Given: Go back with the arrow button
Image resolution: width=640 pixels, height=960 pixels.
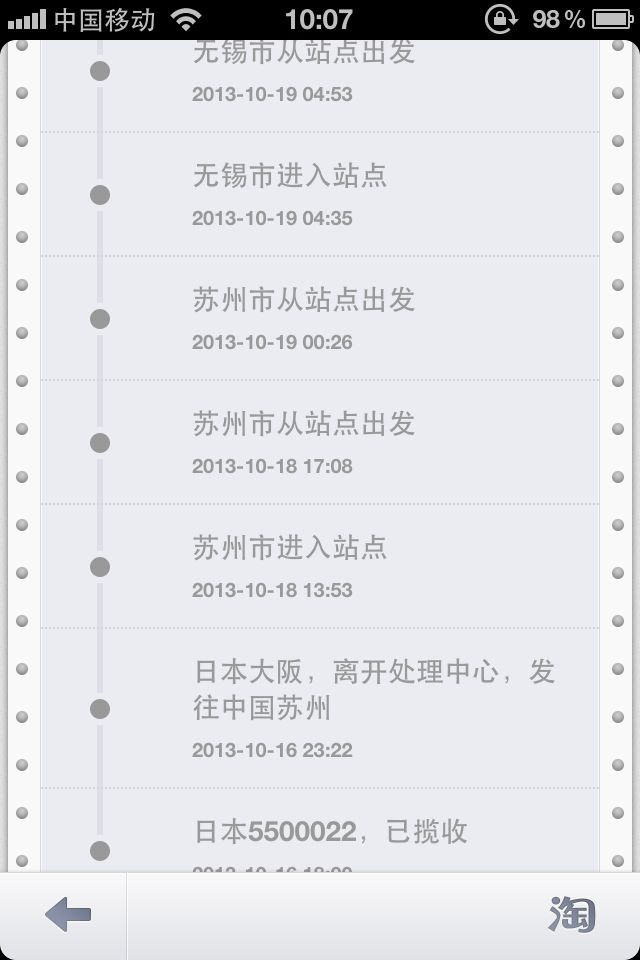Looking at the screenshot, I should click(x=68, y=914).
